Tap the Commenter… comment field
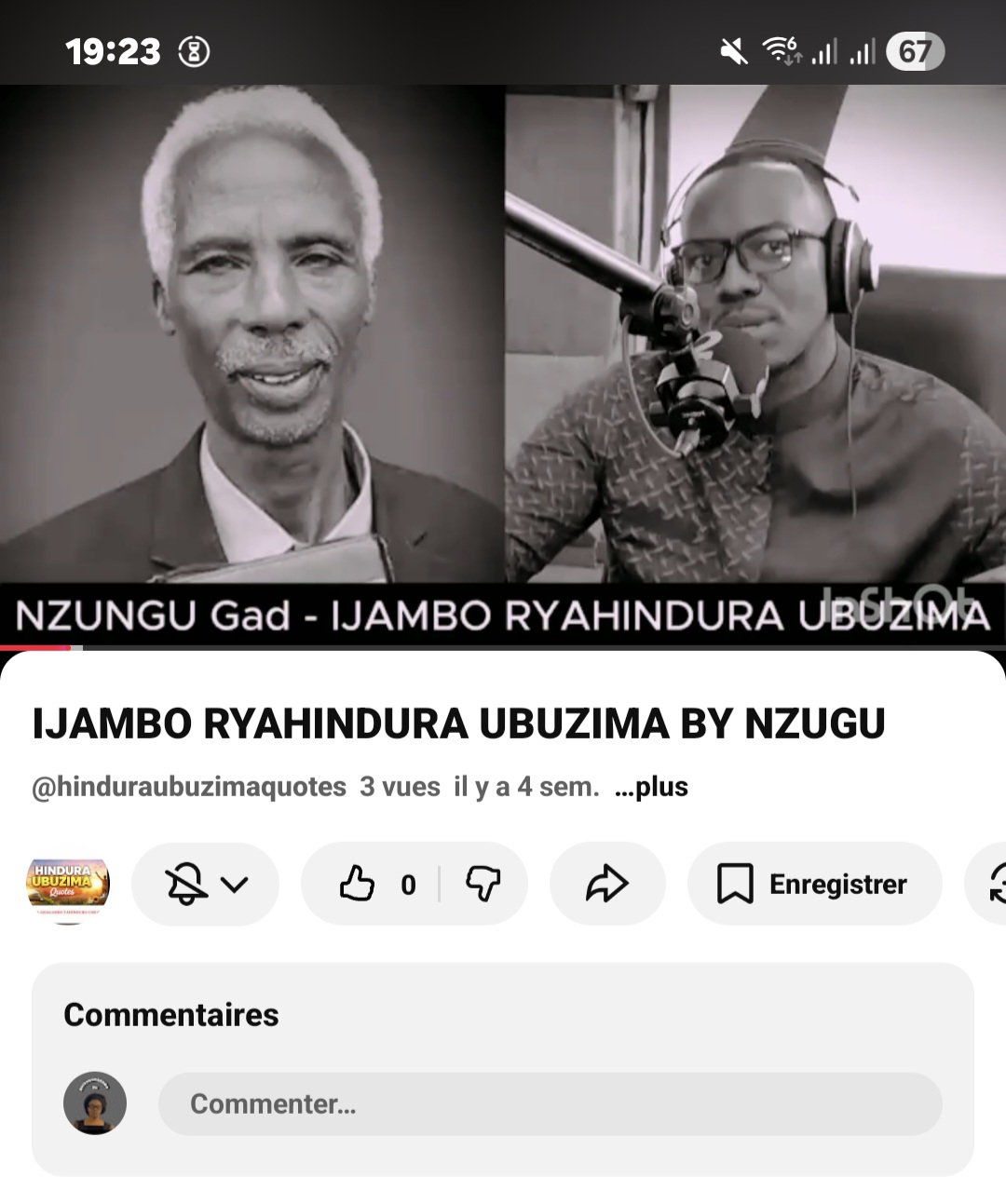This screenshot has height=1204, width=1006. coord(550,1104)
